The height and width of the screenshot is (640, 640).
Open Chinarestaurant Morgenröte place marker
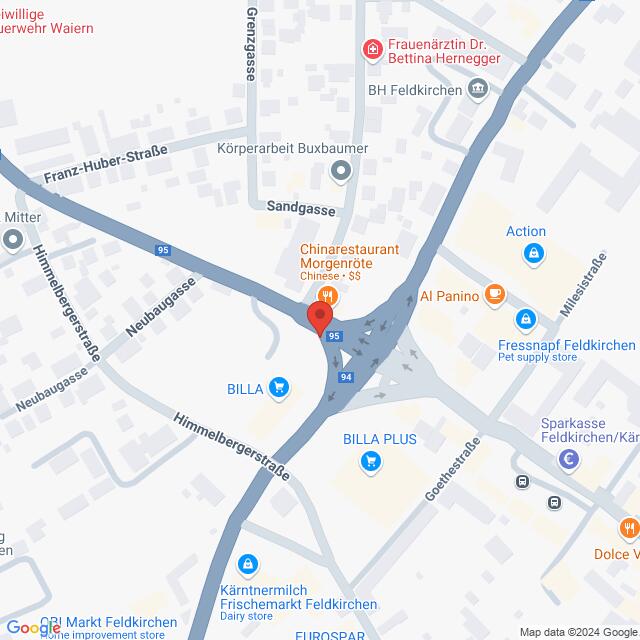[326, 294]
